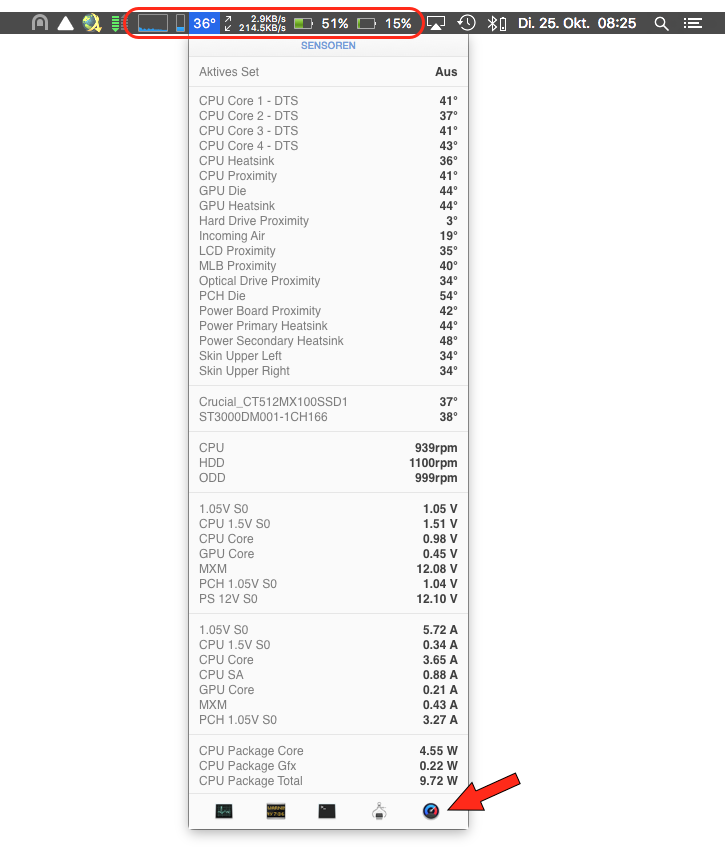This screenshot has height=852, width=725.
Task: Open the AirPlay display menu
Action: point(436,22)
